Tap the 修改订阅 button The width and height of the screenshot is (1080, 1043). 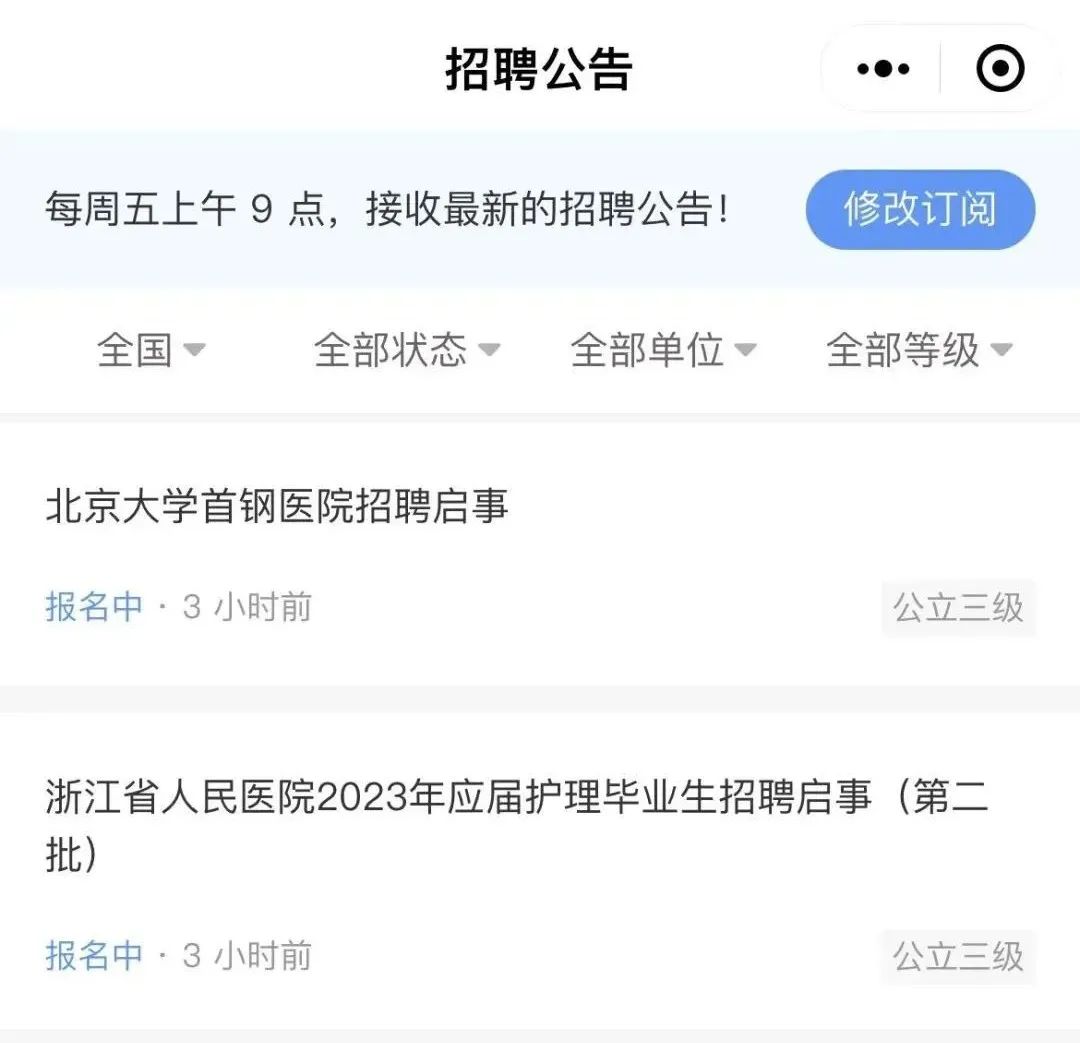[920, 209]
